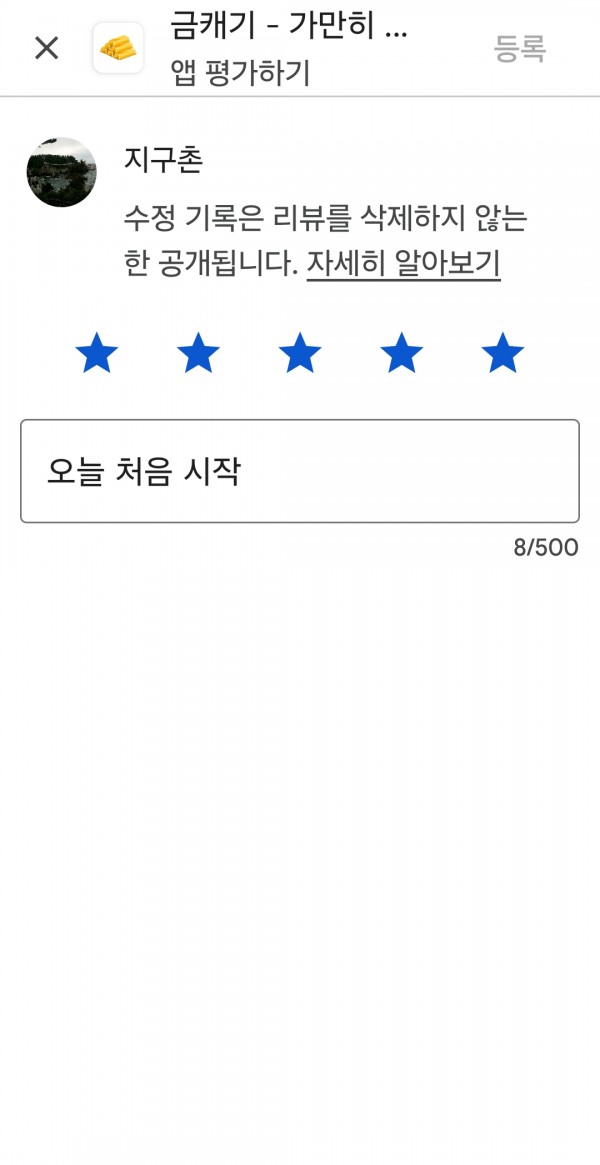Set rating to two stars

click(x=198, y=352)
